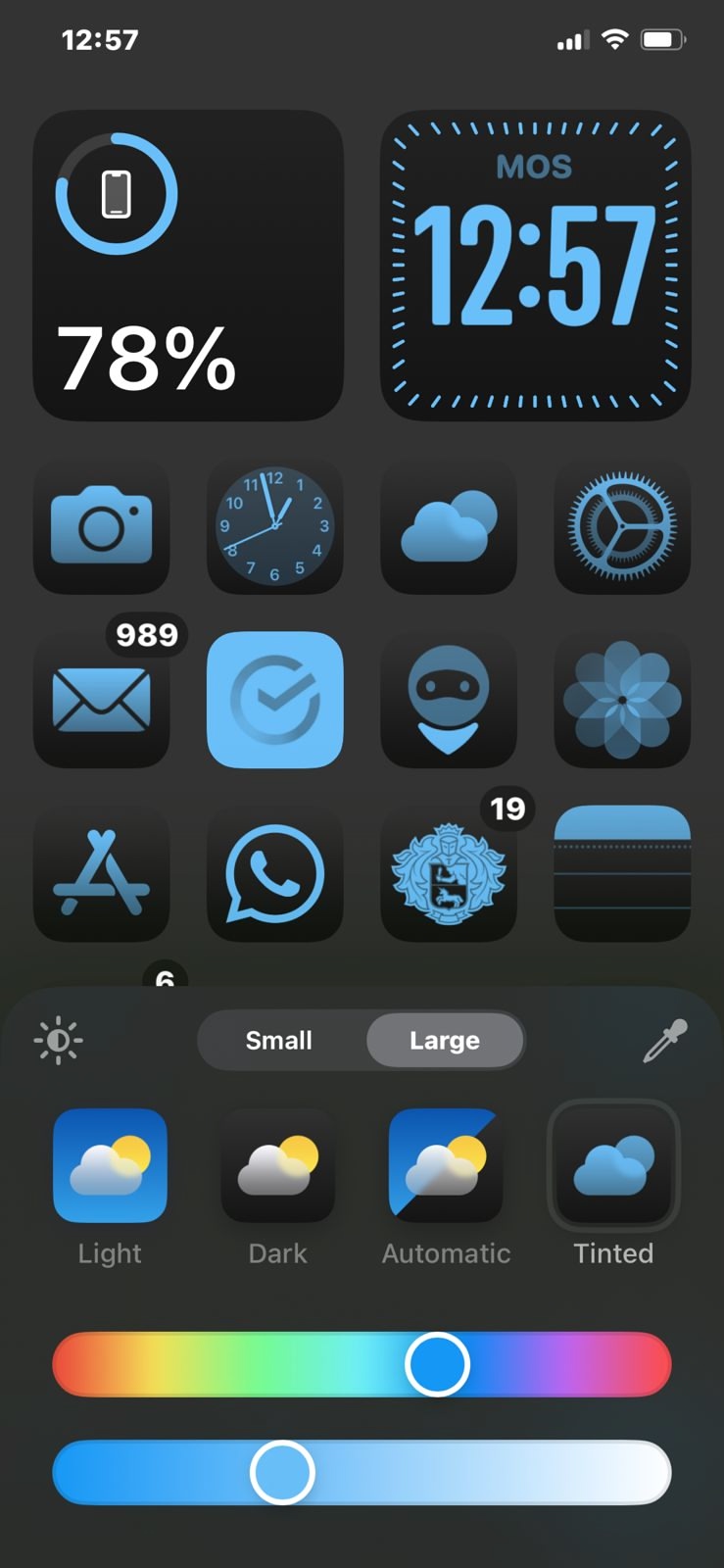Pick a color with the eyedropper

coord(664,1040)
